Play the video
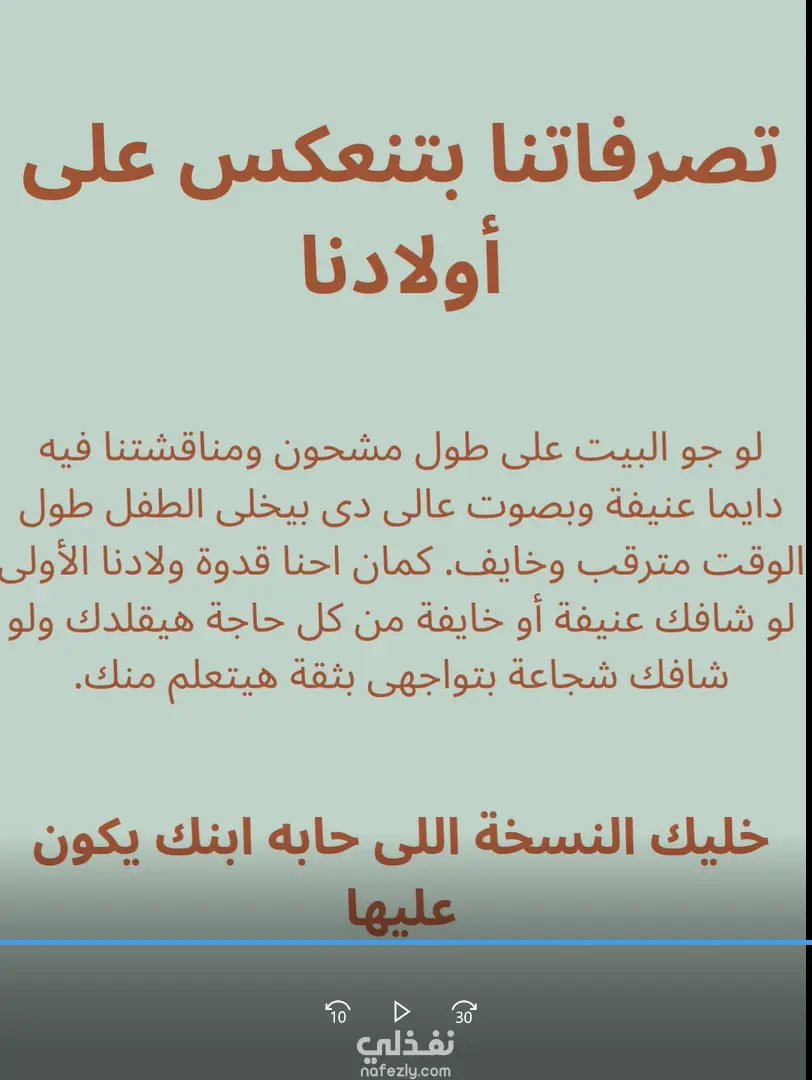This screenshot has width=812, height=1080. pos(402,1012)
